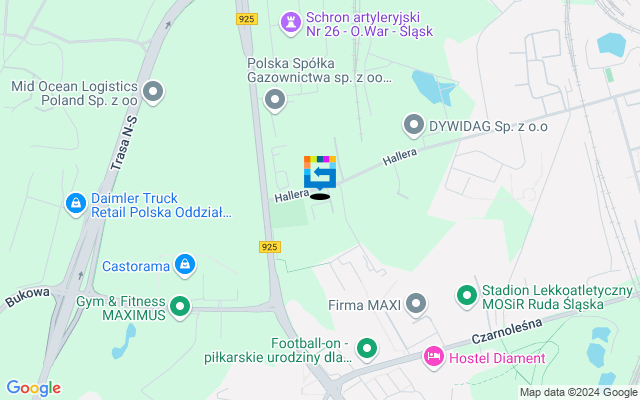Select the Schron artyleryjski Nr 26 landmark pin
The height and width of the screenshot is (400, 640).
click(x=290, y=20)
